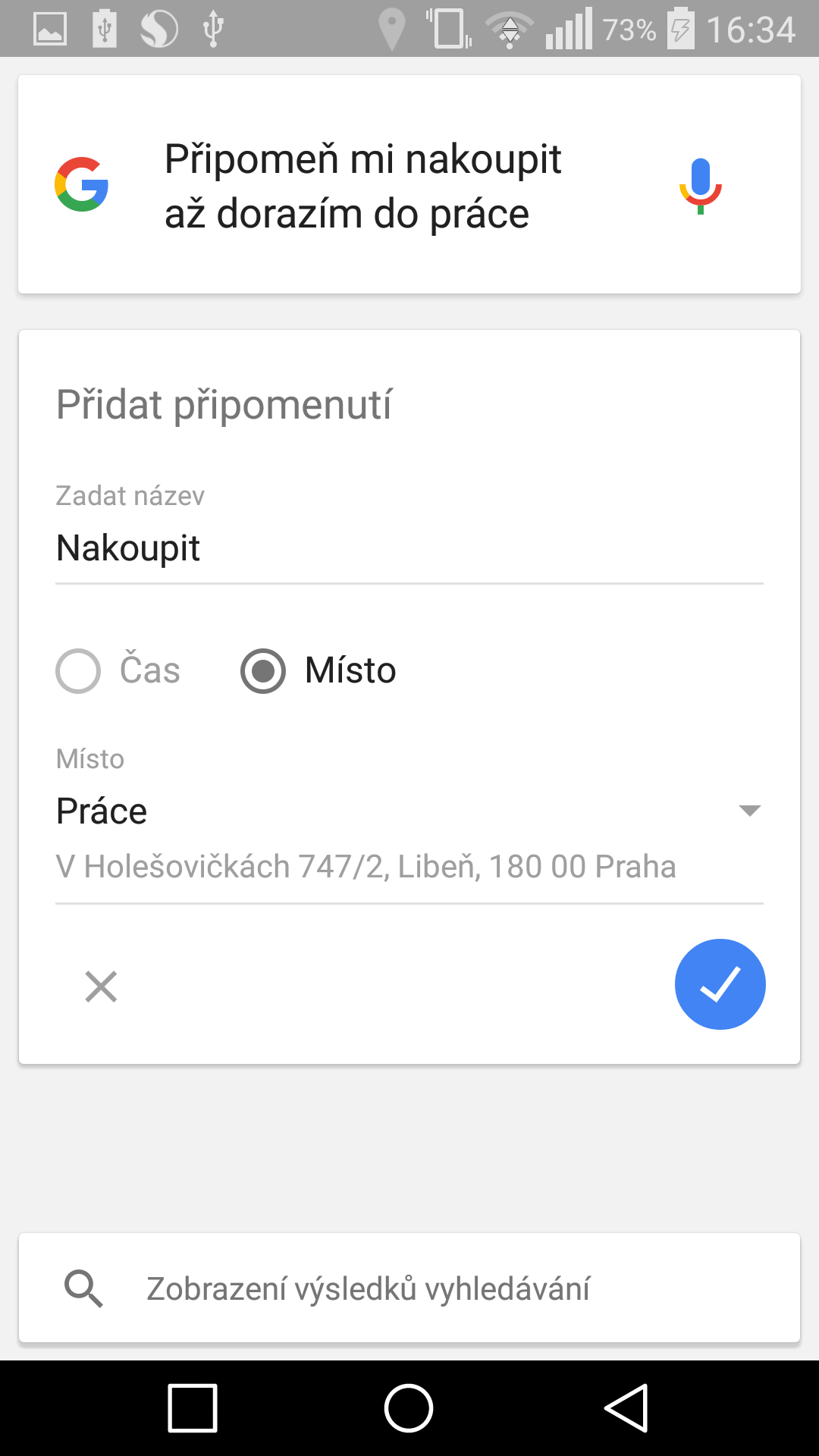This screenshot has width=819, height=1456.
Task: Open Zobrazení výsledků vyhledávání
Action: pos(409,1288)
